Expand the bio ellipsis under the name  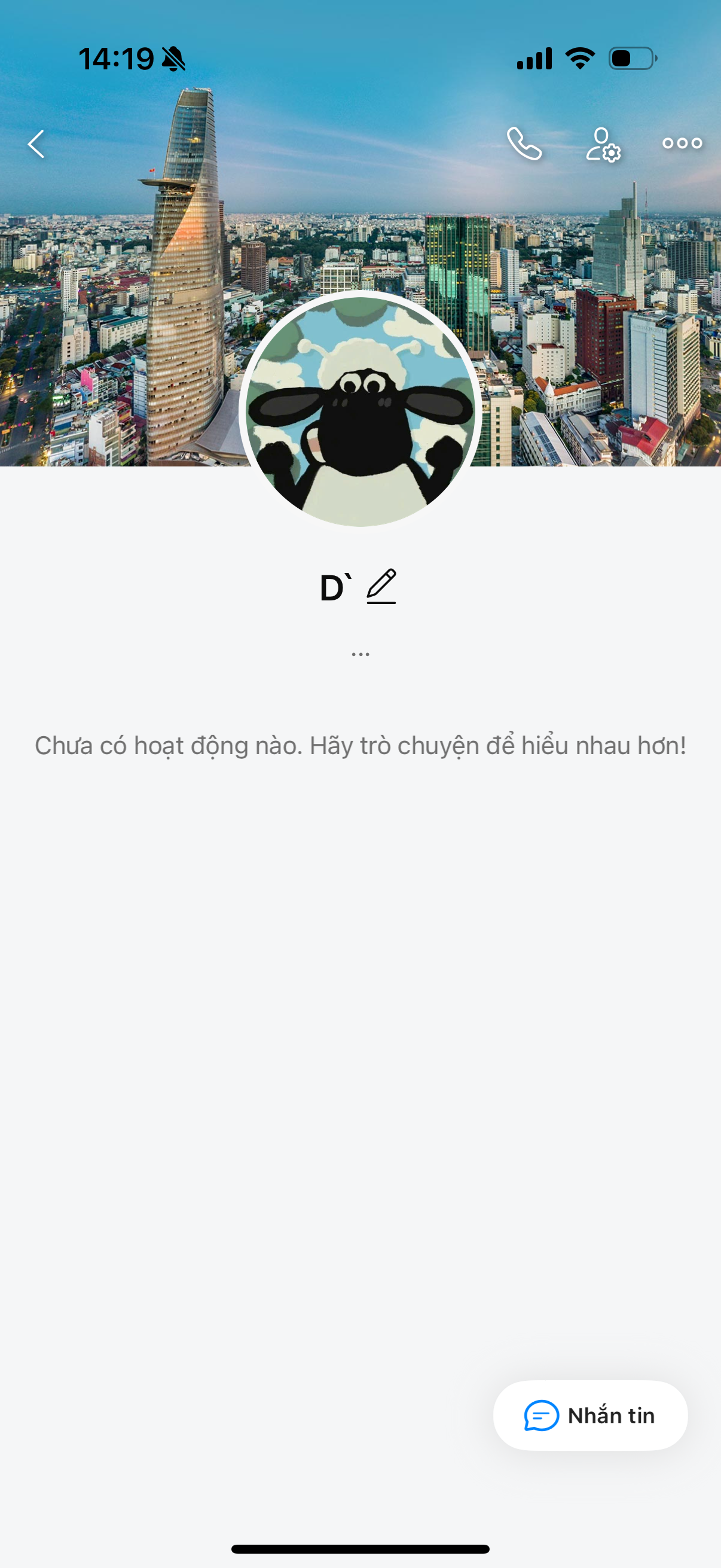click(x=360, y=654)
